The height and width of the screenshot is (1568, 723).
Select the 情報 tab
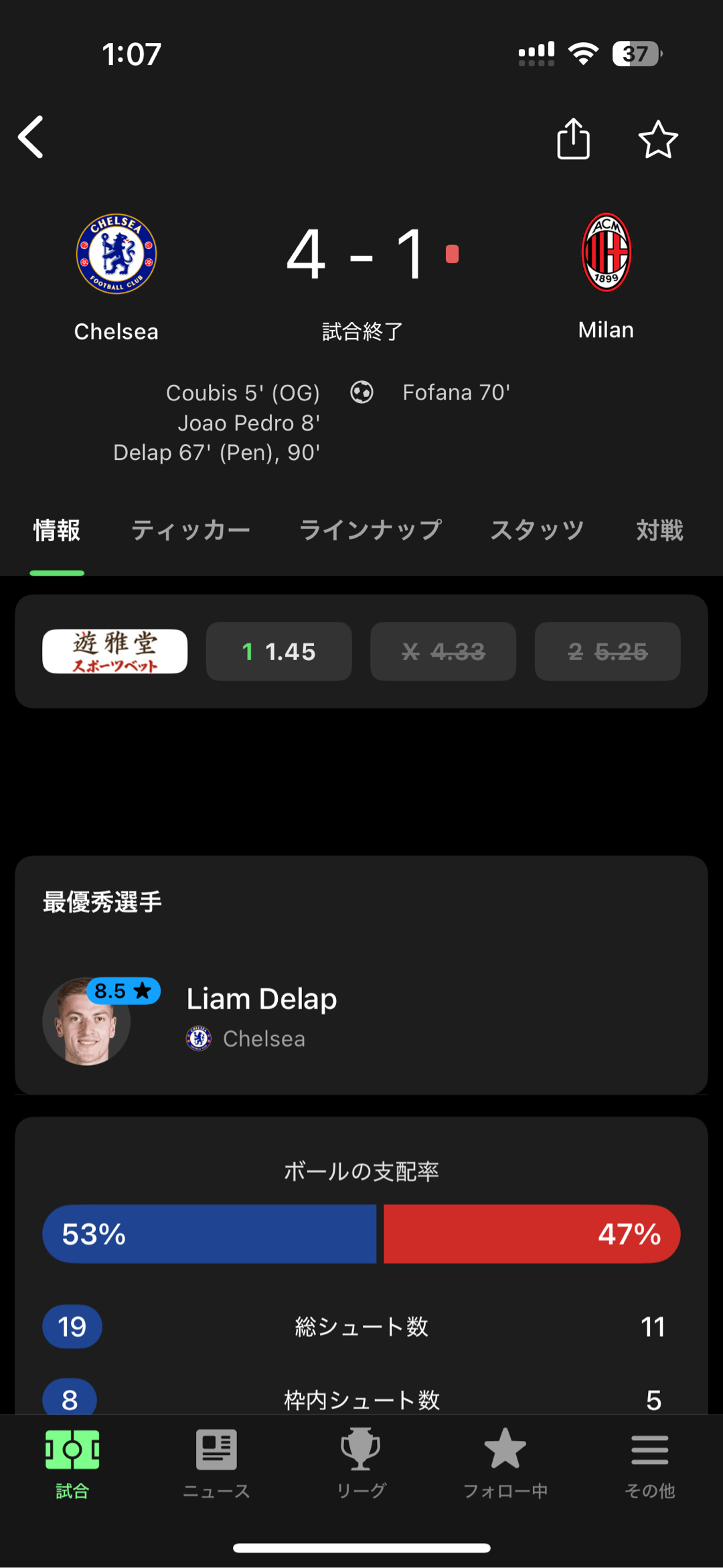point(57,530)
